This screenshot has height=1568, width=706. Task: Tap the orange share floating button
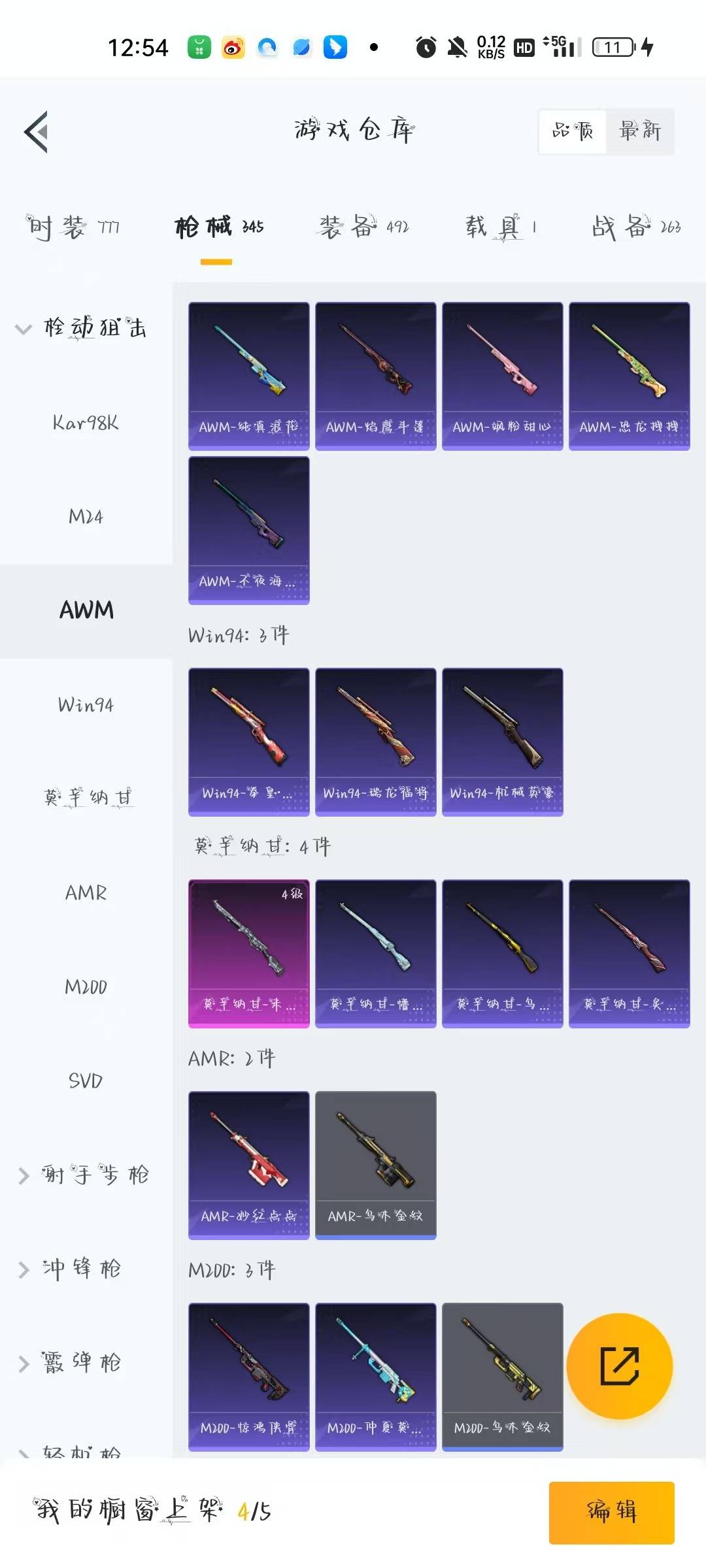pos(619,1365)
